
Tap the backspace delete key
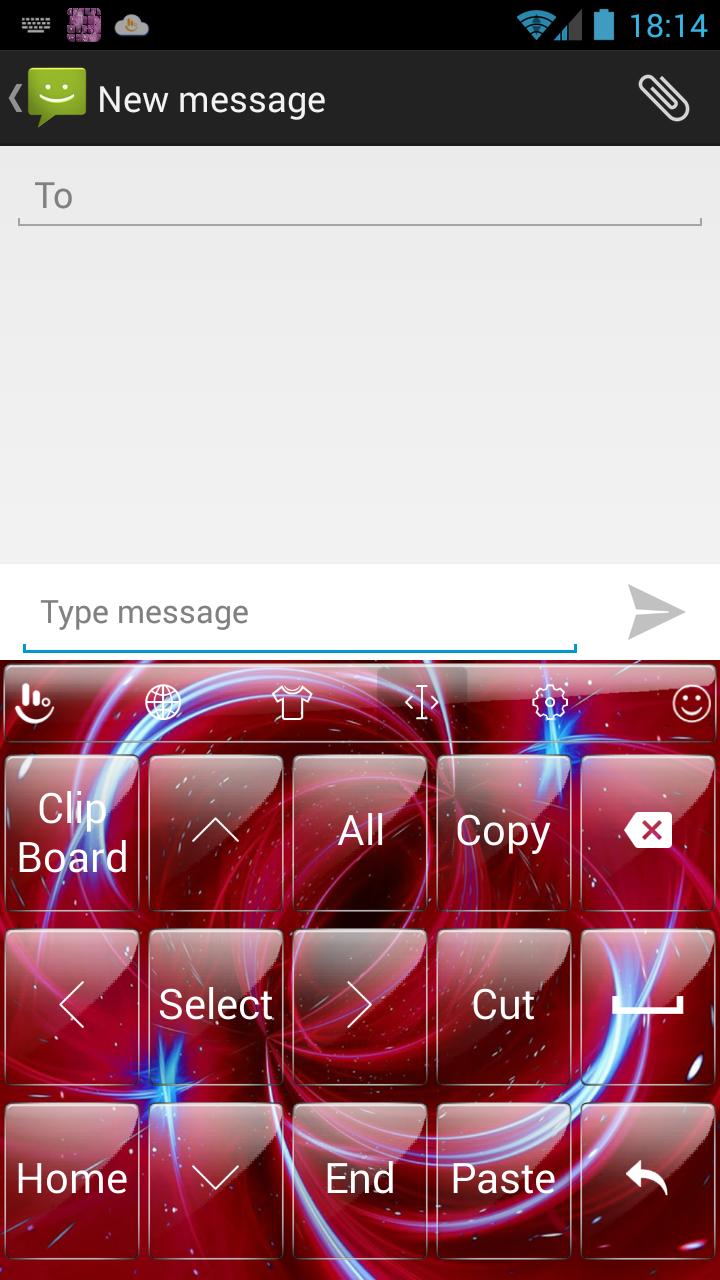648,831
